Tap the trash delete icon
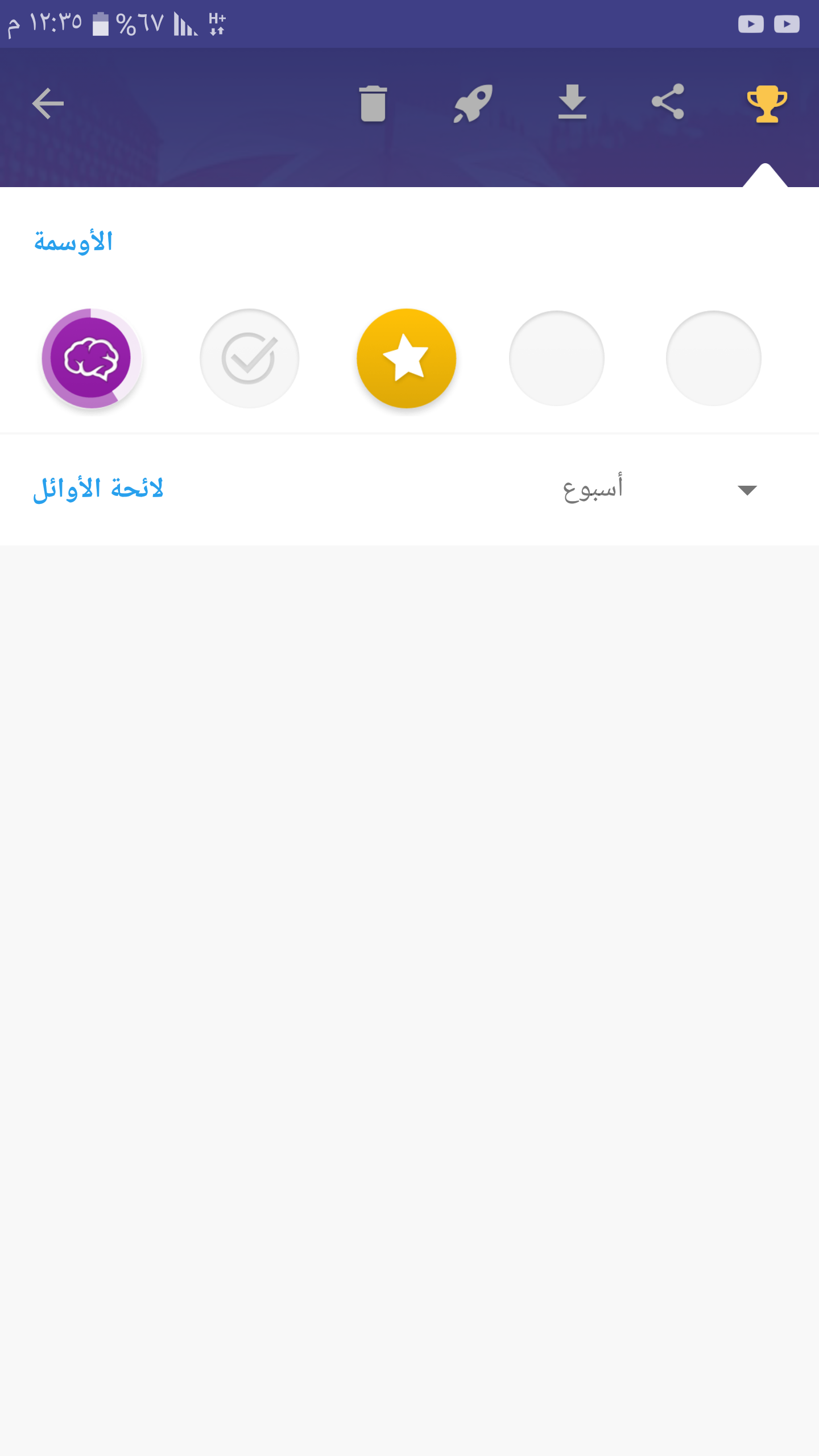 [x=373, y=104]
